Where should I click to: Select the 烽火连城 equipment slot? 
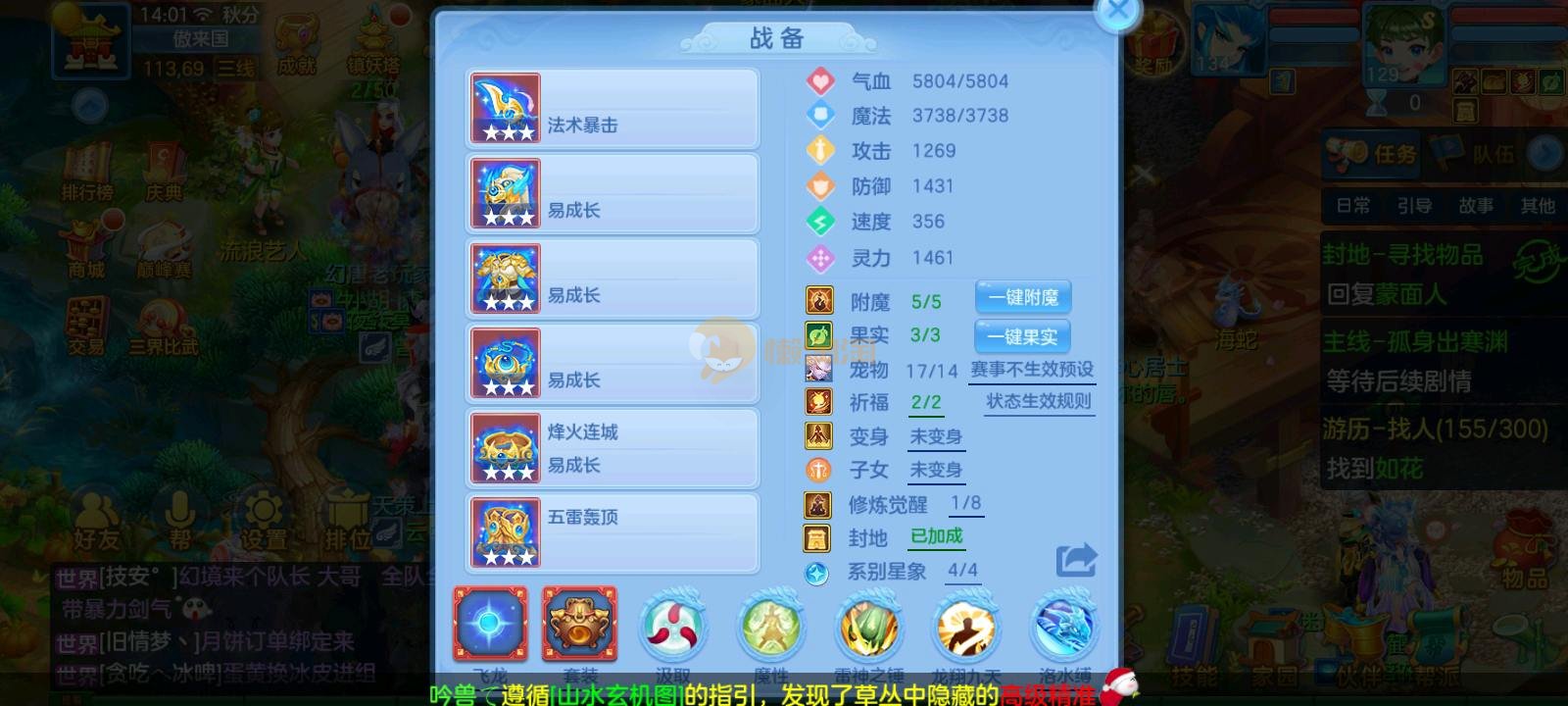pos(612,448)
